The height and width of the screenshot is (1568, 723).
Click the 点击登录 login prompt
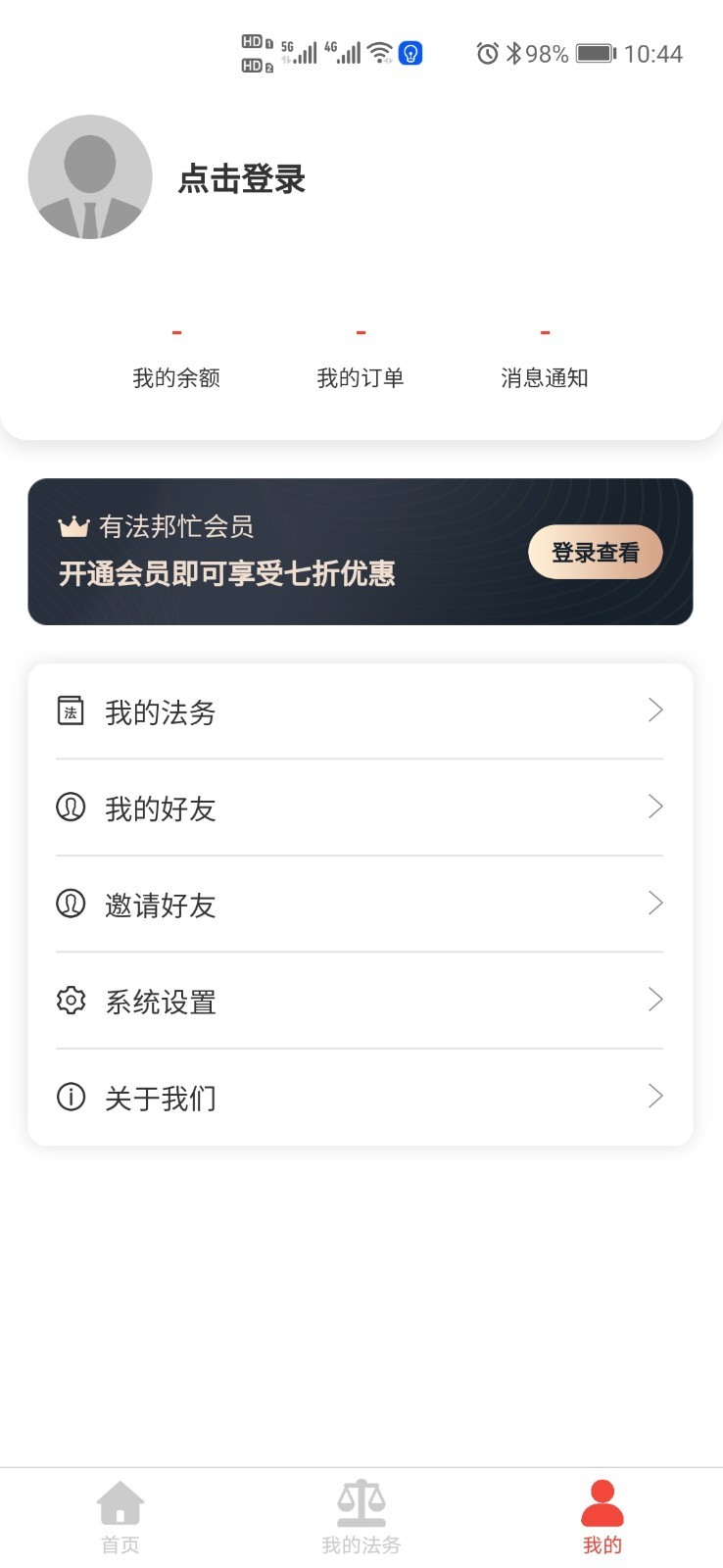pos(241,179)
